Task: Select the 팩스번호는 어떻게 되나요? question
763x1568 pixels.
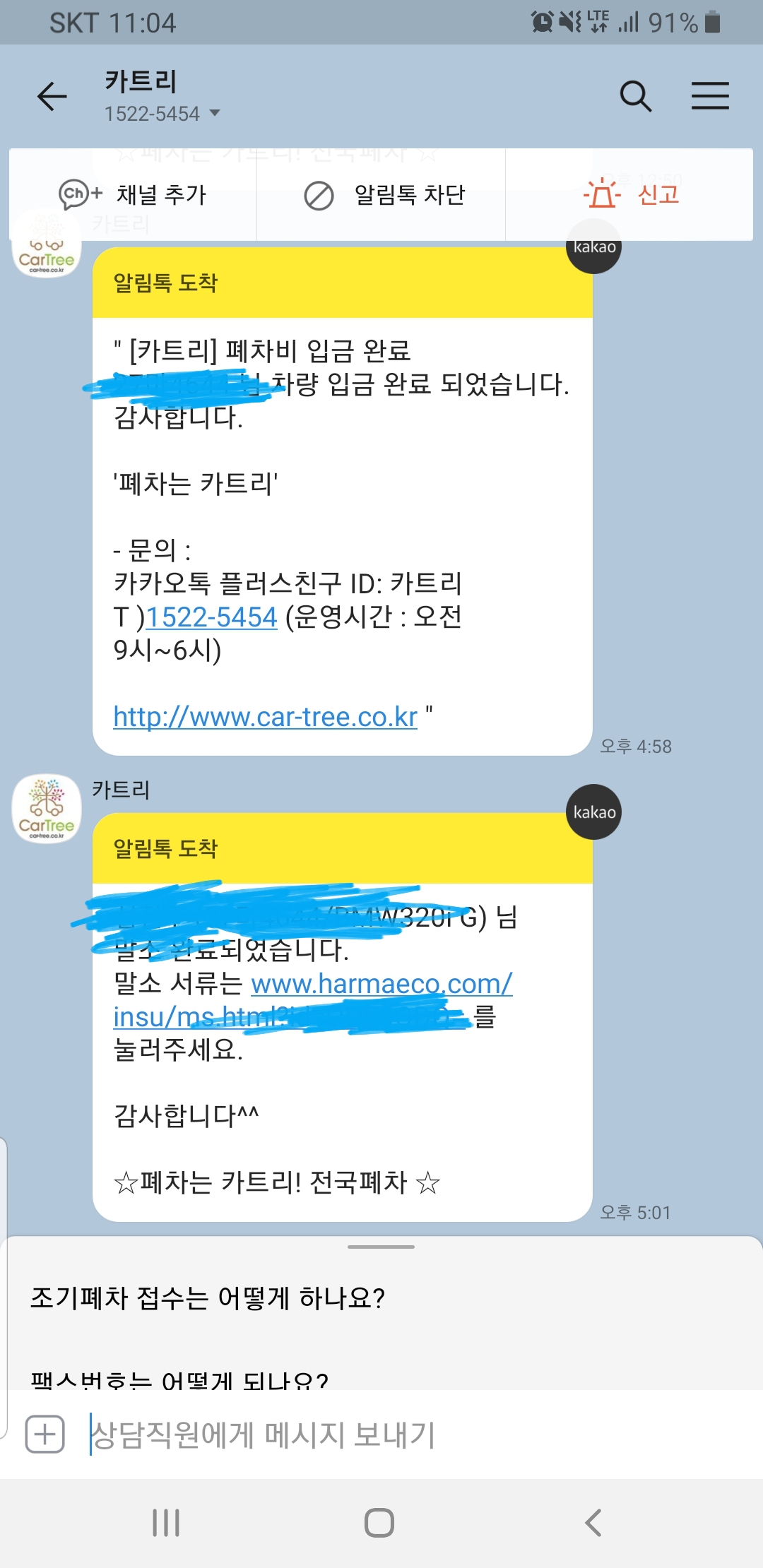Action: [179, 1377]
